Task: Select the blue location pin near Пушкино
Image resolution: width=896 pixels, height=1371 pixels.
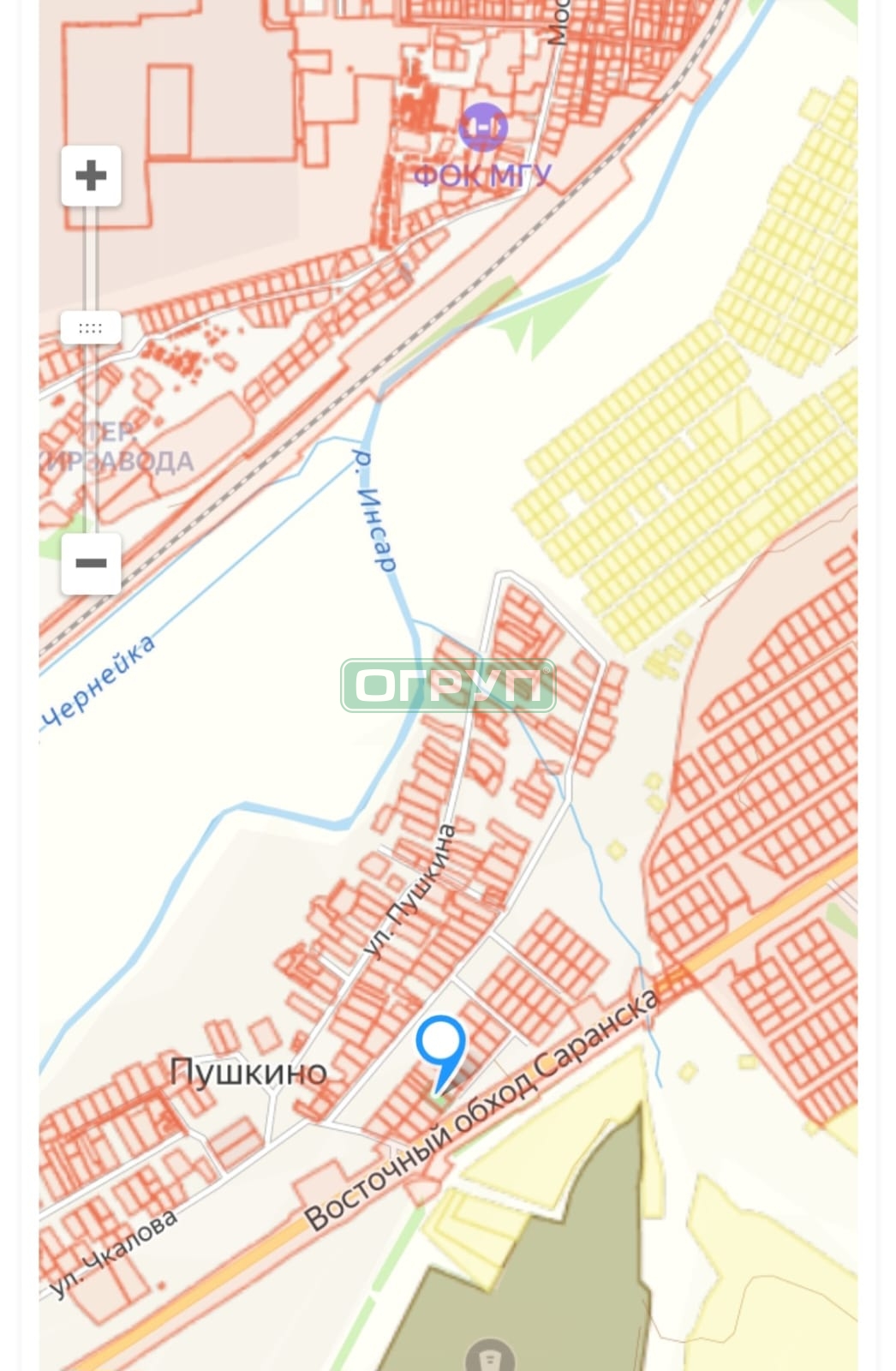Action: pyautogui.click(x=441, y=1045)
